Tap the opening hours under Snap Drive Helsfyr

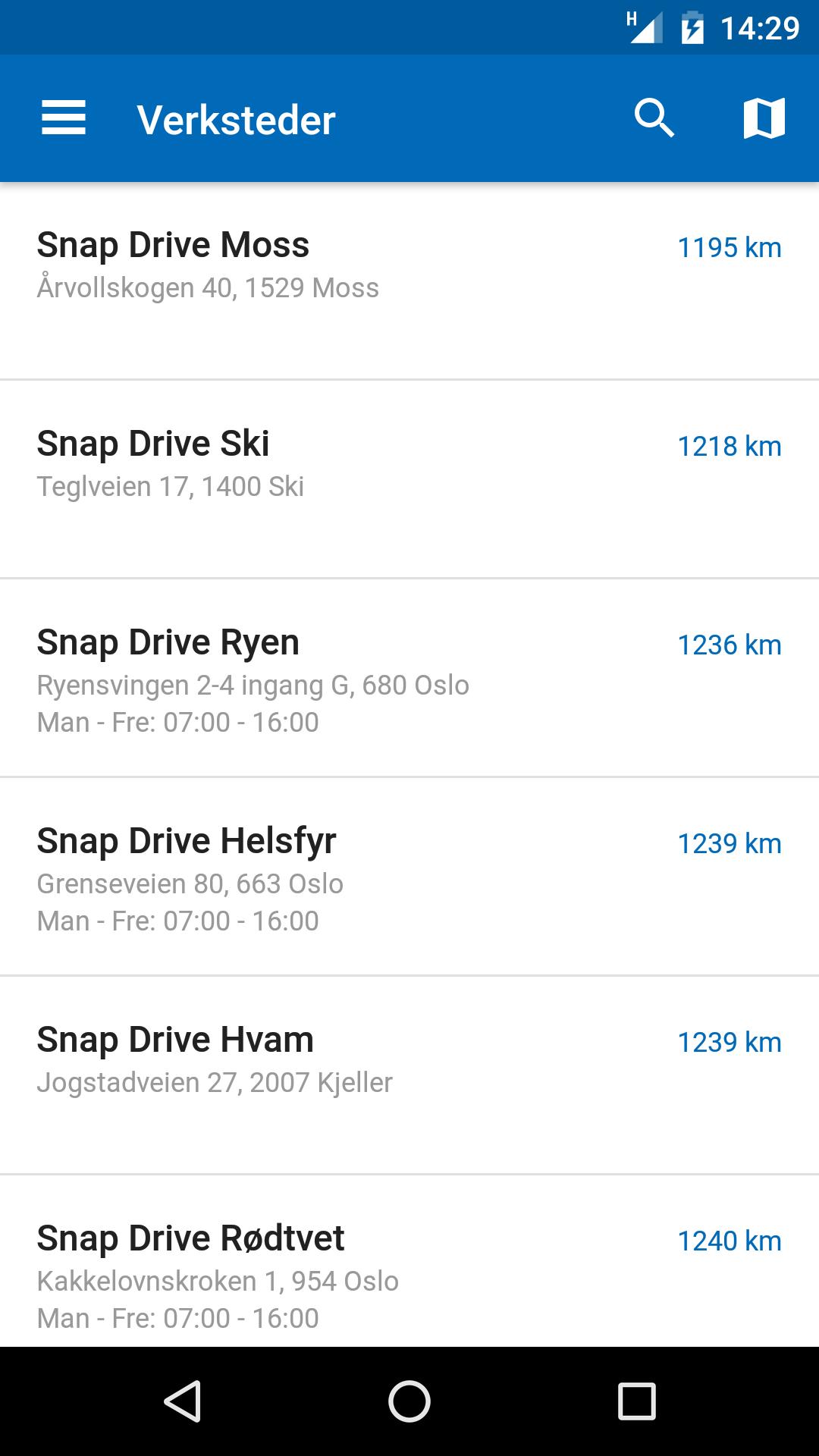[179, 920]
